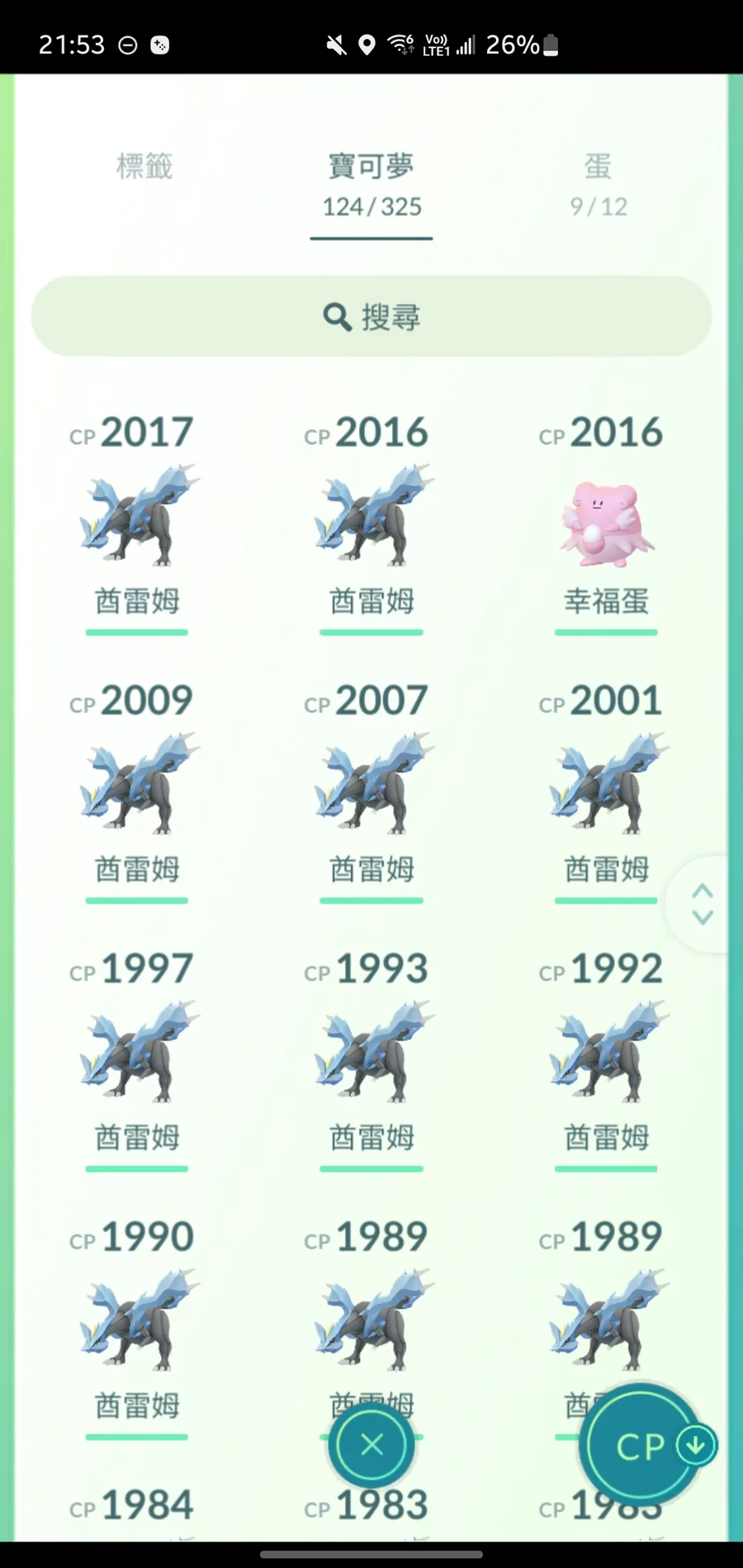The width and height of the screenshot is (743, 1568).
Task: Switch to the 標籤 tab
Action: coord(144,168)
